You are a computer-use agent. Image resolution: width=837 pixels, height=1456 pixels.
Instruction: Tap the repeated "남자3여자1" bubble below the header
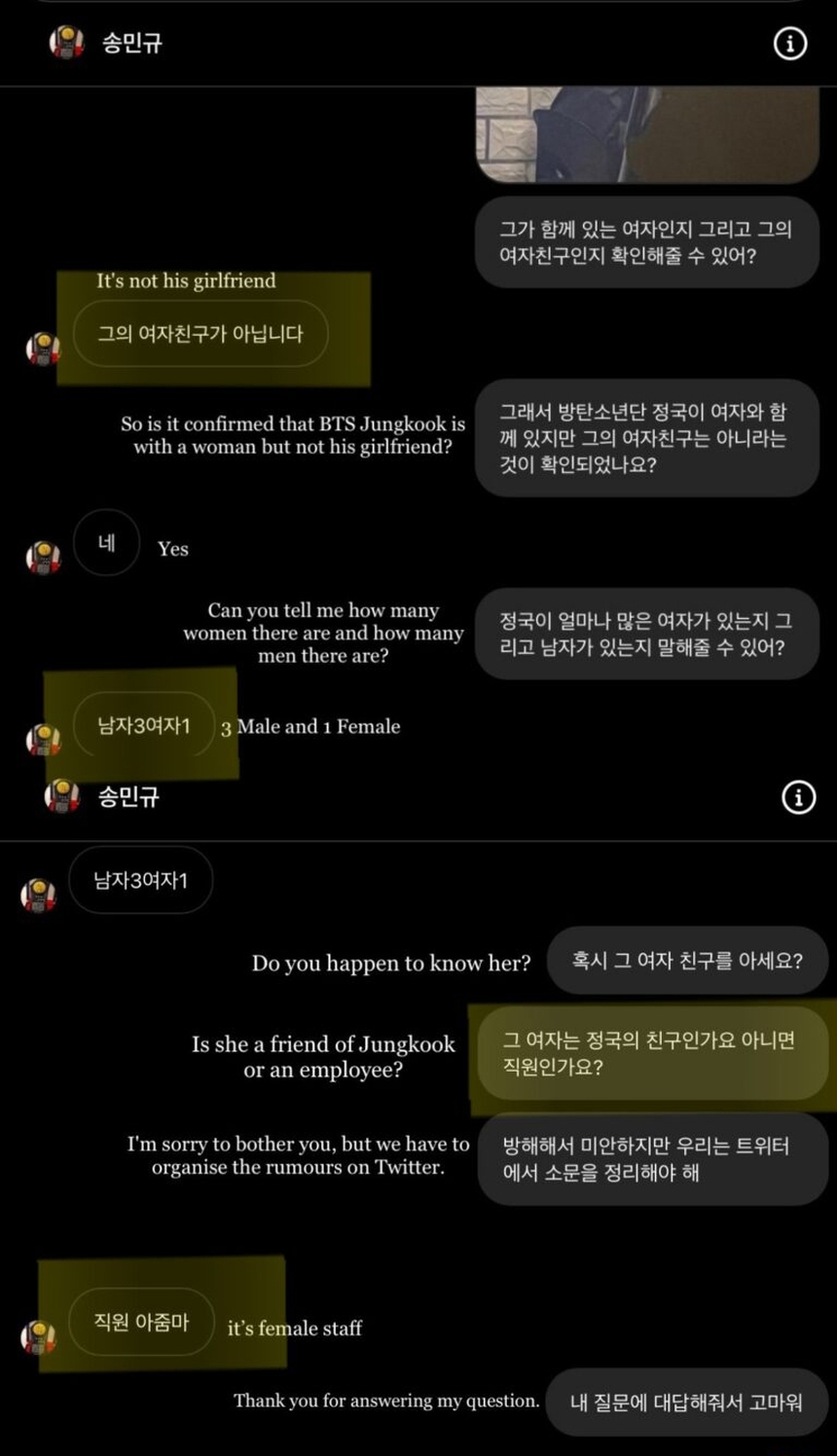pyautogui.click(x=140, y=879)
